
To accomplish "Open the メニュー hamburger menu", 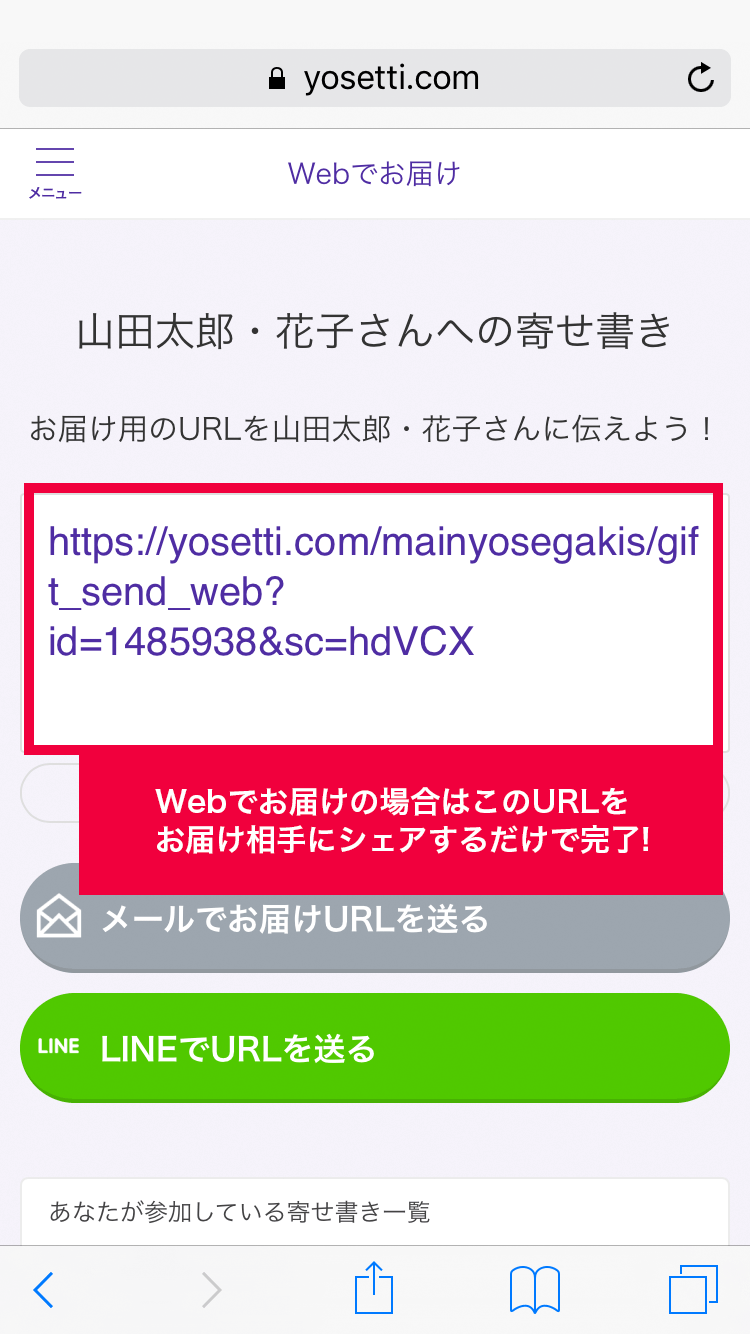I will [55, 173].
